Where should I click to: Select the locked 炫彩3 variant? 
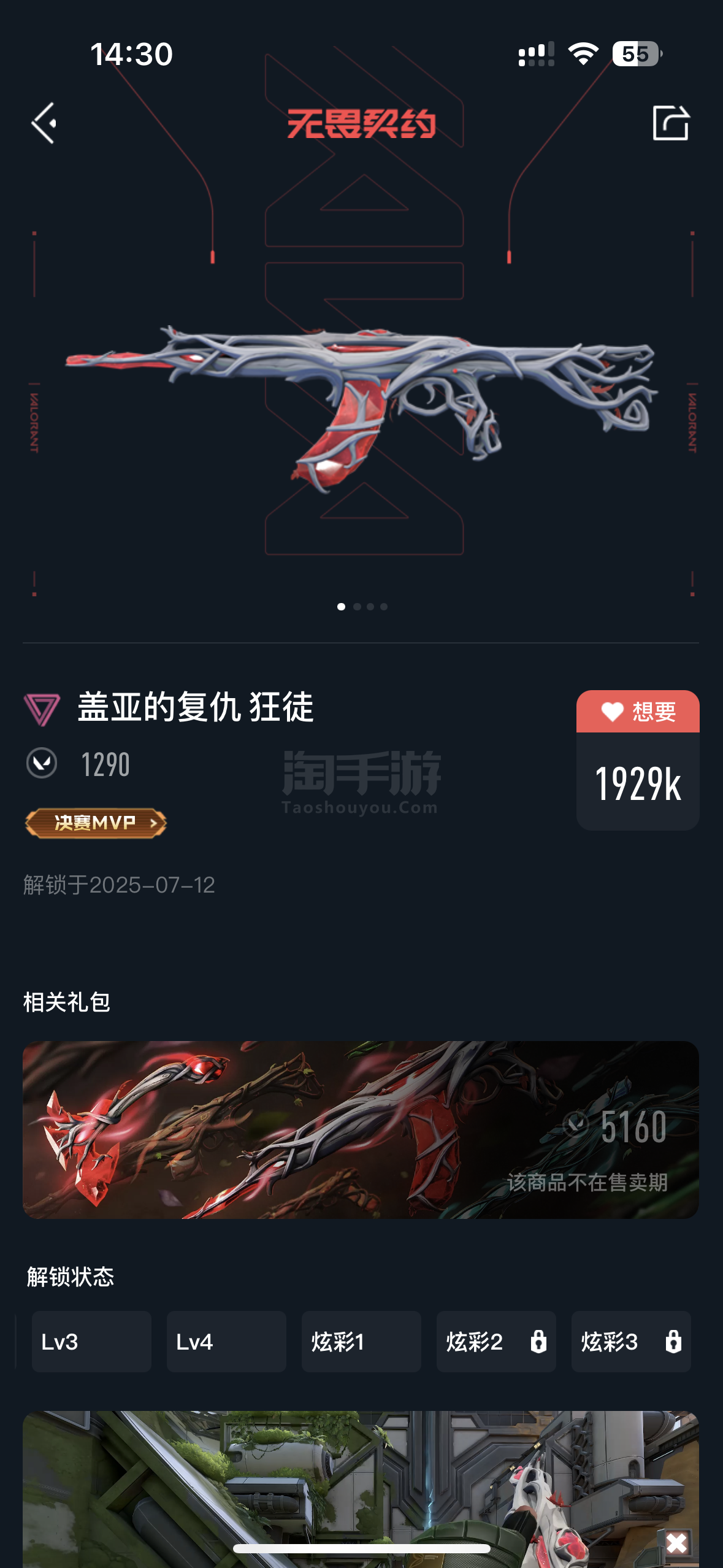(x=631, y=1342)
